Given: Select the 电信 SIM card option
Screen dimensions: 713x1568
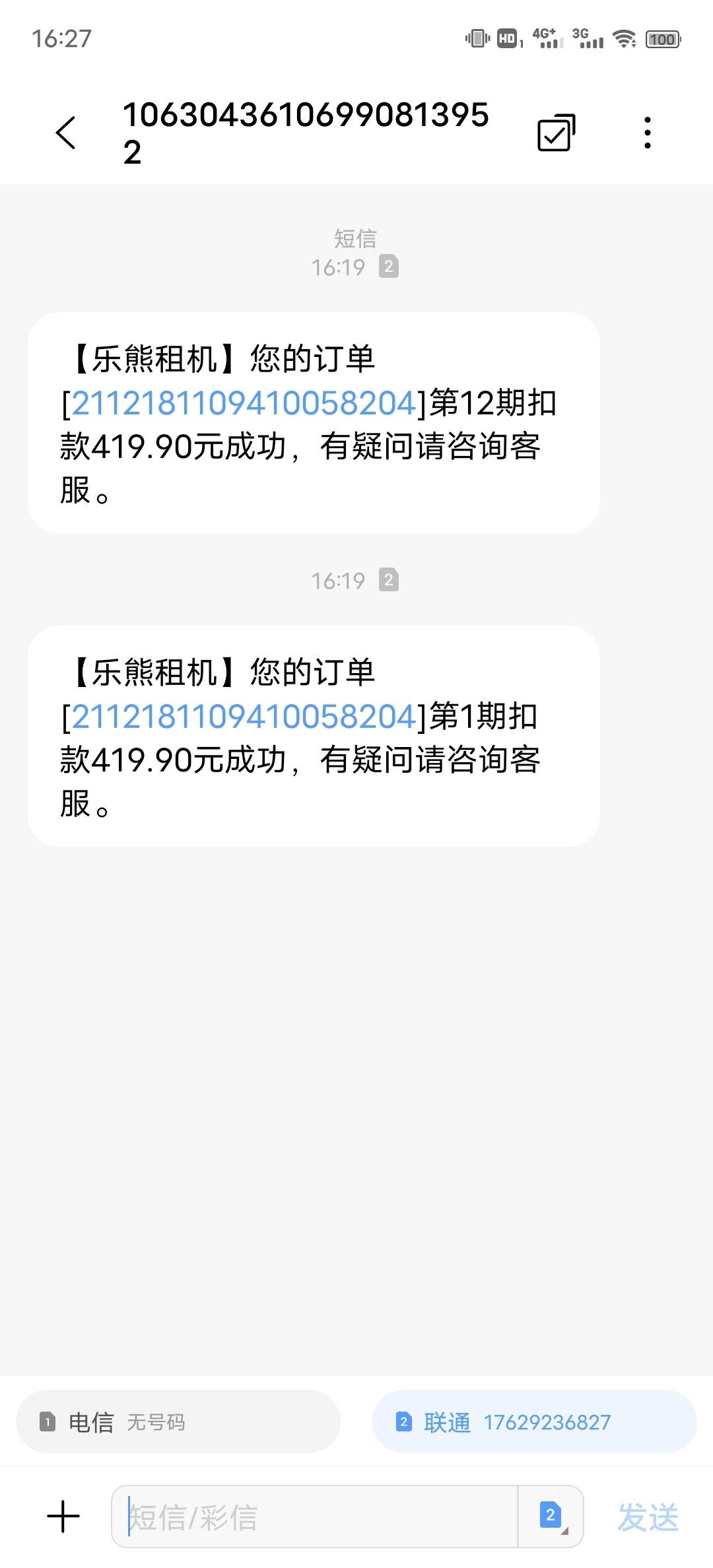Looking at the screenshot, I should click(178, 1421).
